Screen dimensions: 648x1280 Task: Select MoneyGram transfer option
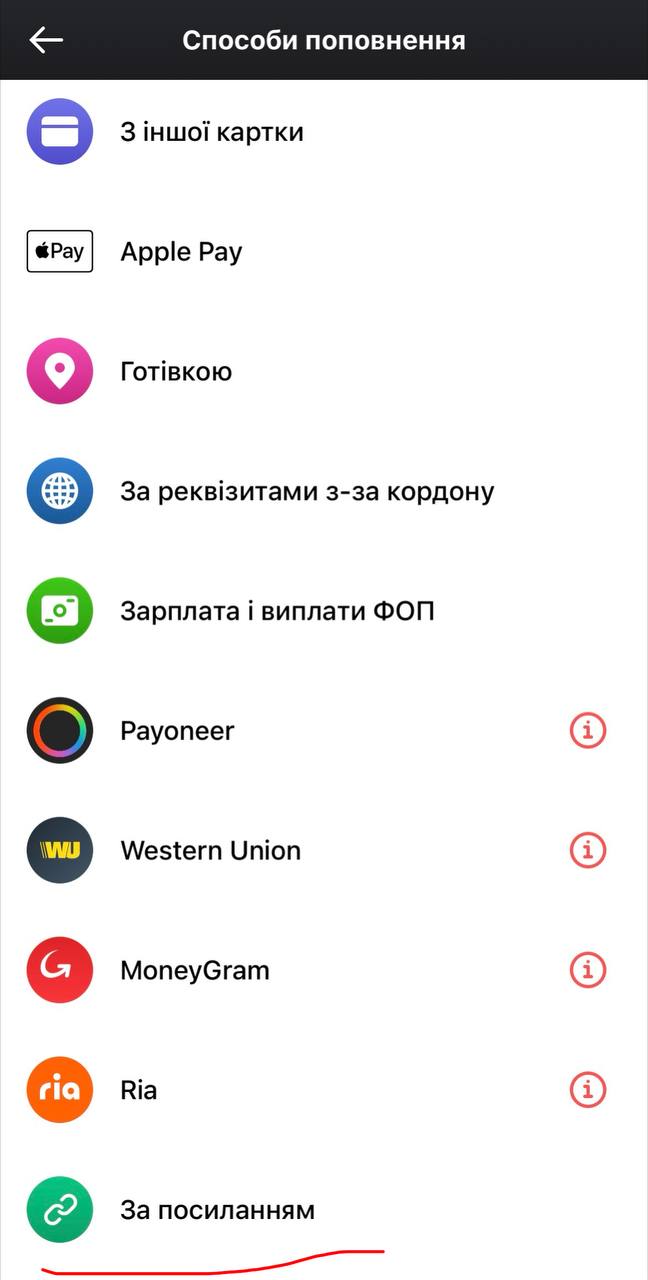tap(194, 970)
